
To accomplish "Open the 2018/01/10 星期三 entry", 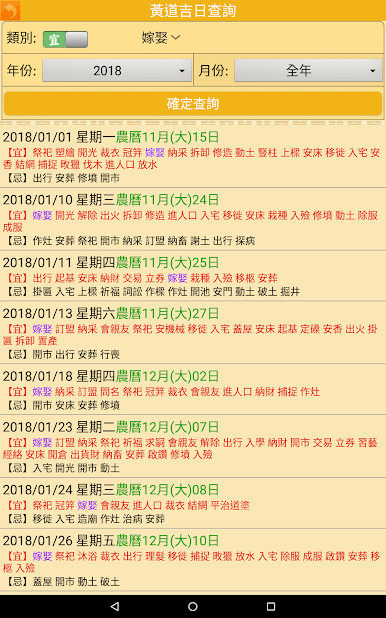I will click(x=193, y=219).
